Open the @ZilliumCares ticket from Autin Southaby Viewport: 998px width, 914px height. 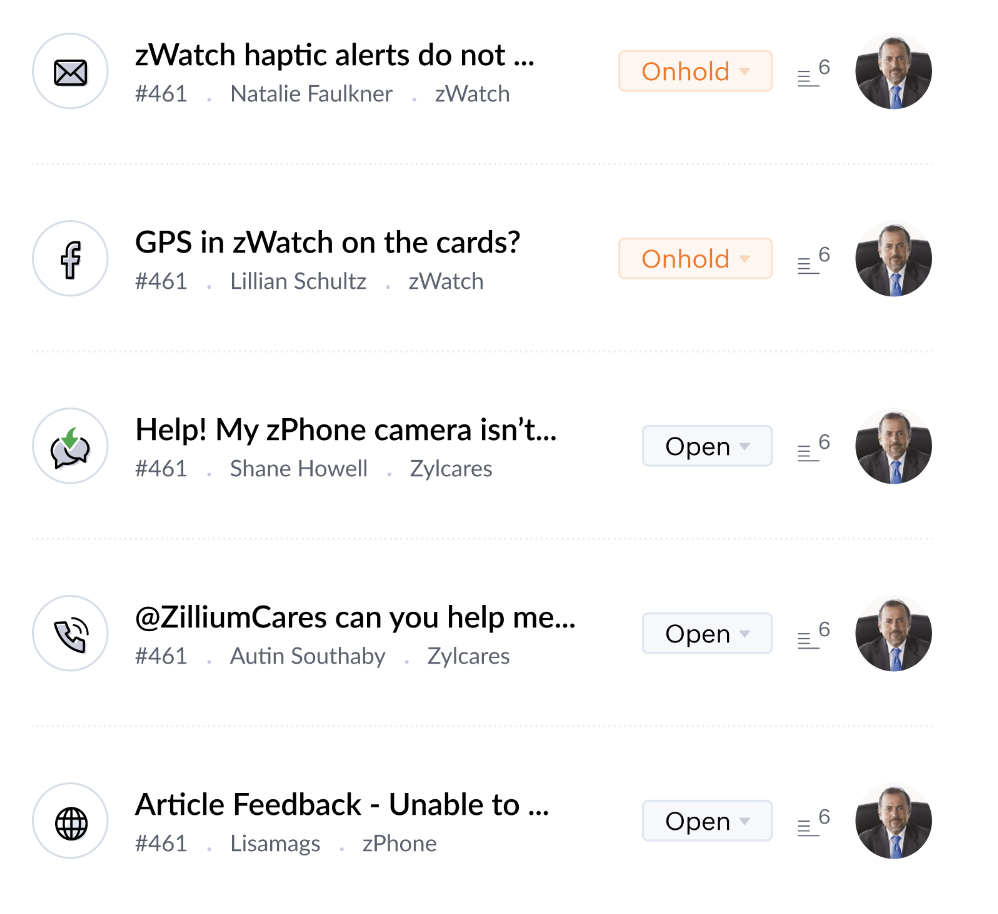355,617
